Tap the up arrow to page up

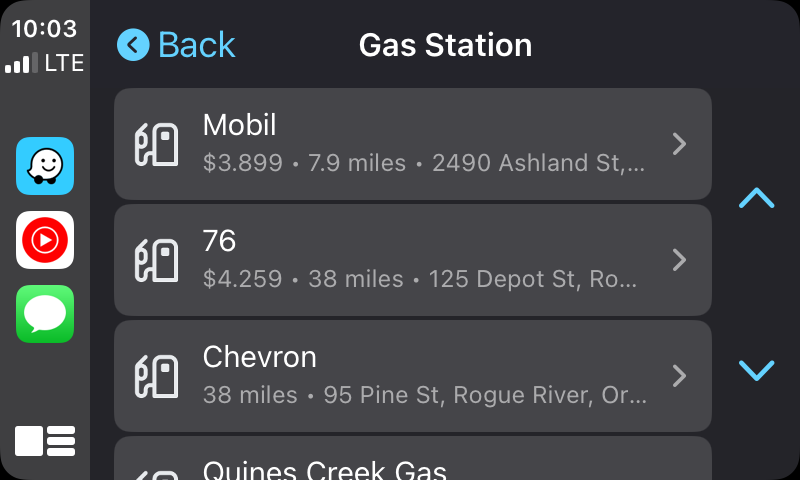(756, 198)
